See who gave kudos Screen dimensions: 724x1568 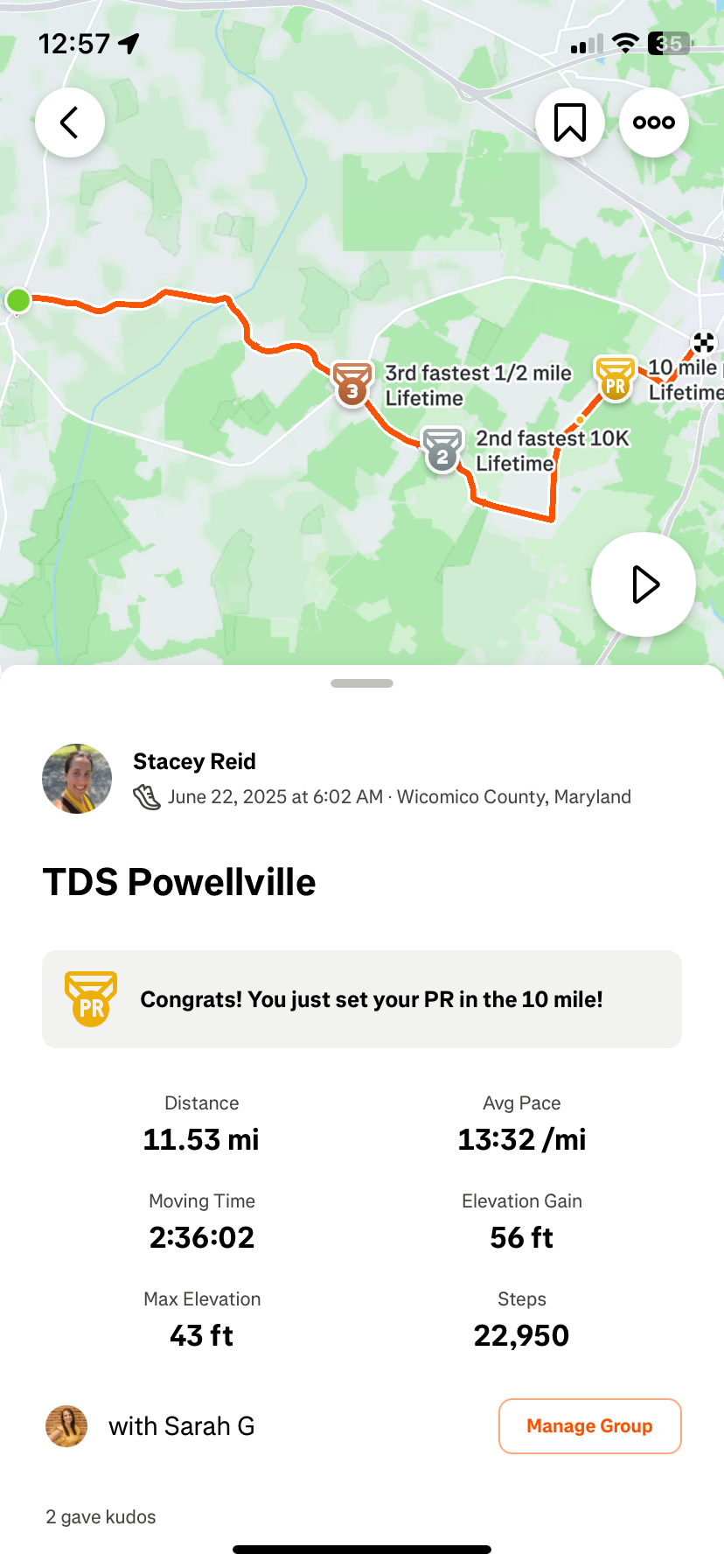tap(101, 1517)
